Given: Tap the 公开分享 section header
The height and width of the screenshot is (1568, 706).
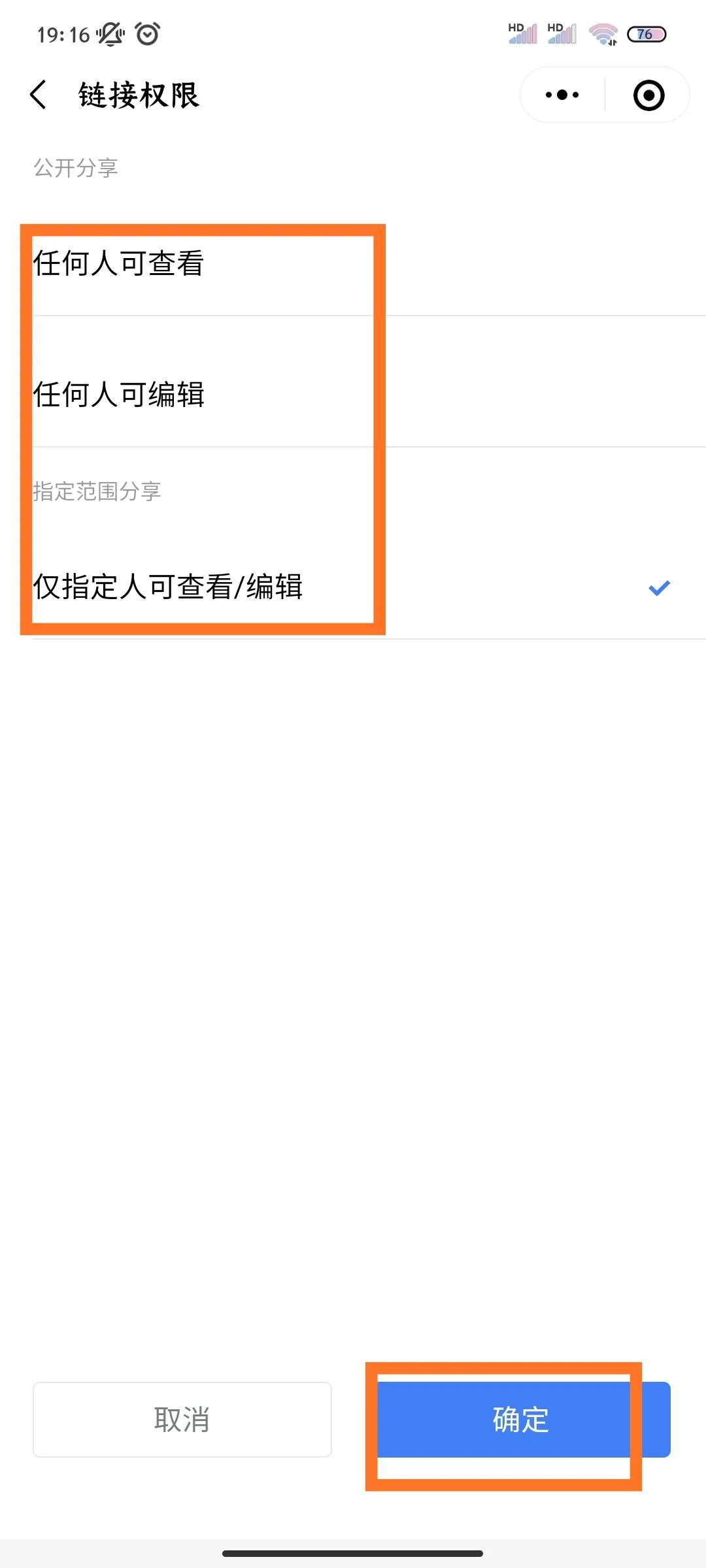Looking at the screenshot, I should coord(76,168).
